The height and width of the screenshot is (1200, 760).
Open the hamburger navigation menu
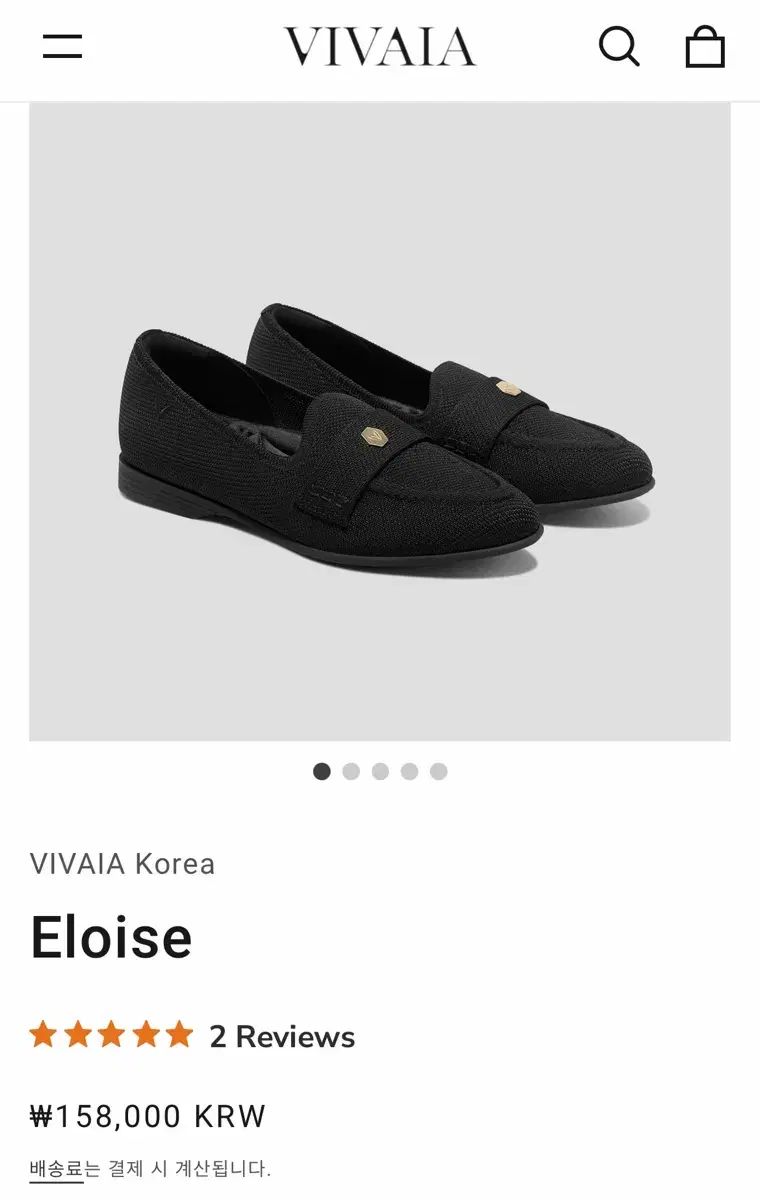62,46
